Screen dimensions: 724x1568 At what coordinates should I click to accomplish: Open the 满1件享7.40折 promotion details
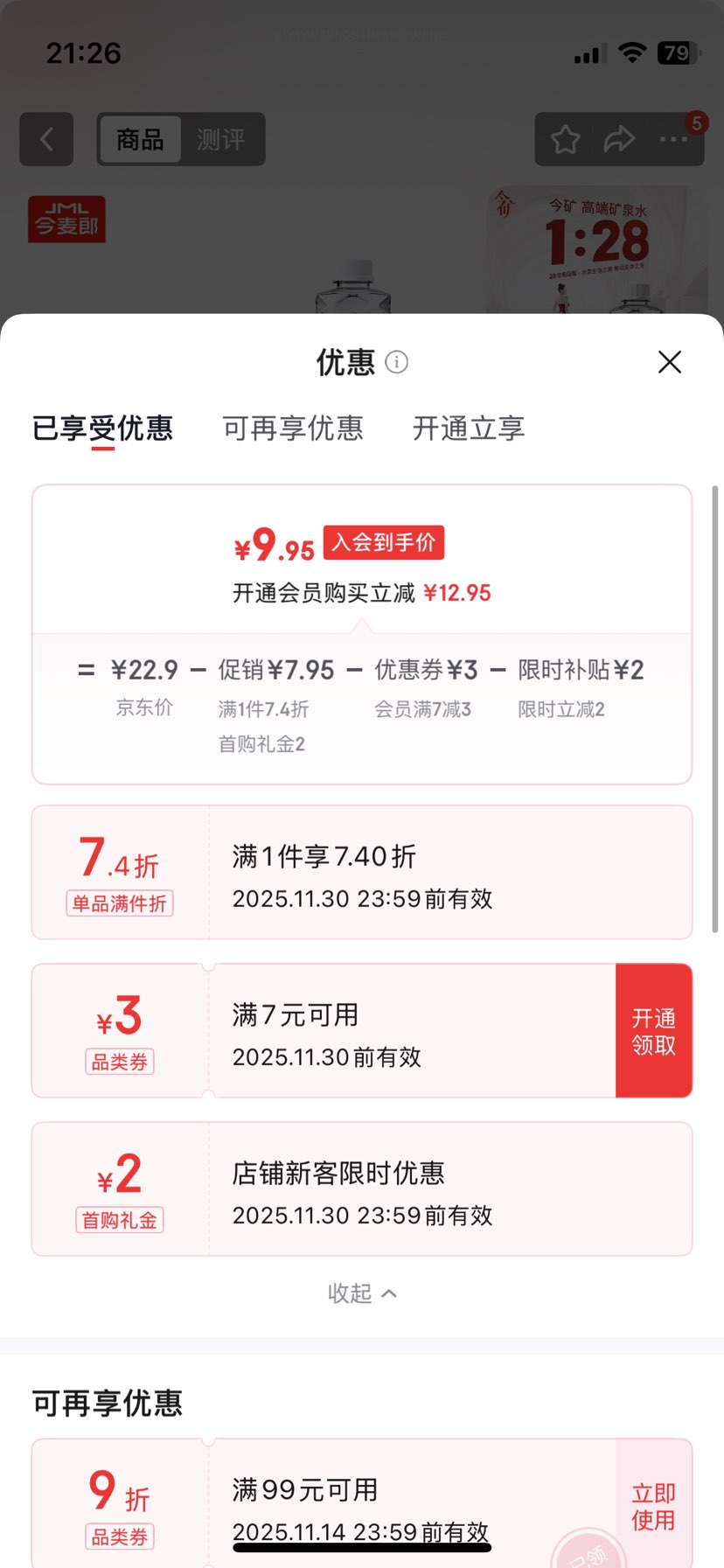coord(362,872)
